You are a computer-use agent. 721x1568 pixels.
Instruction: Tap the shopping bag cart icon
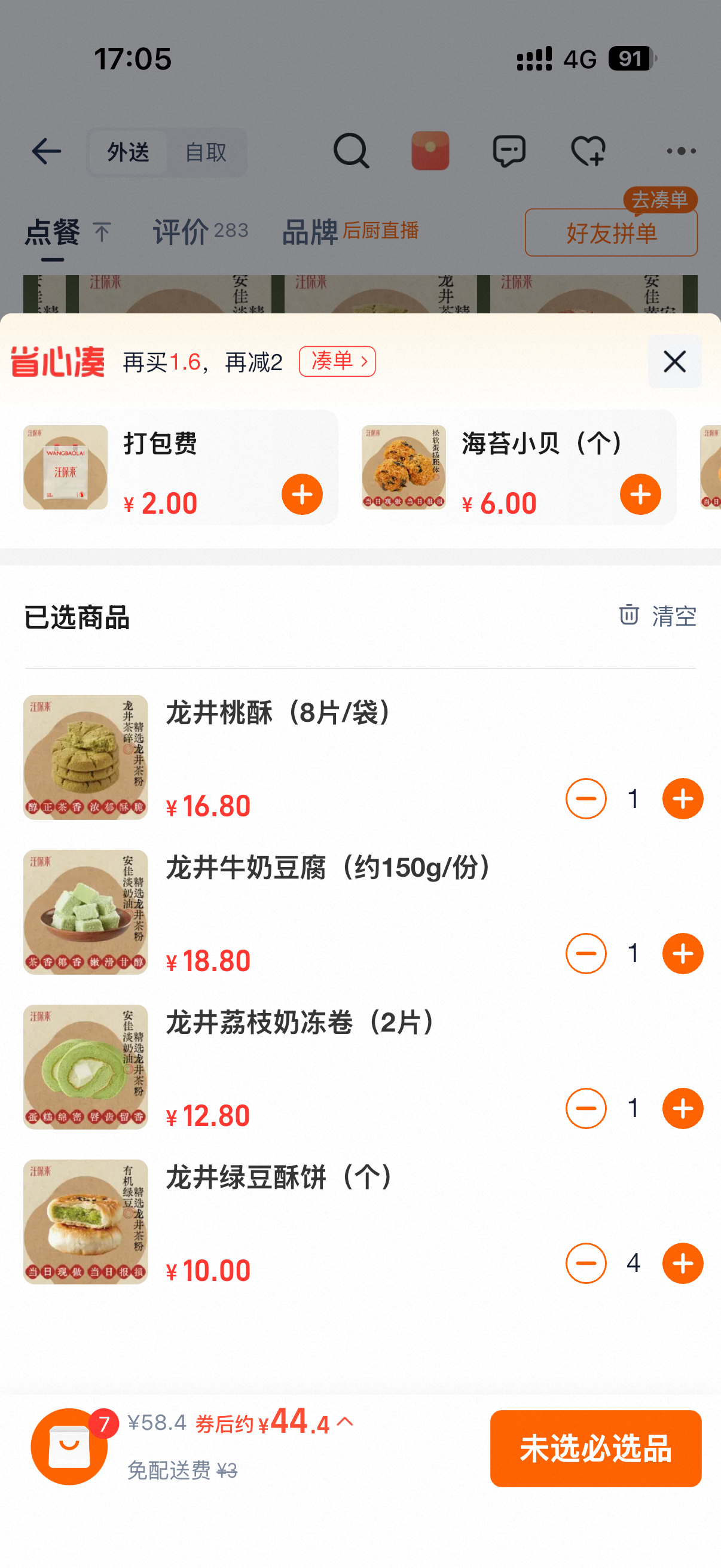click(69, 1446)
